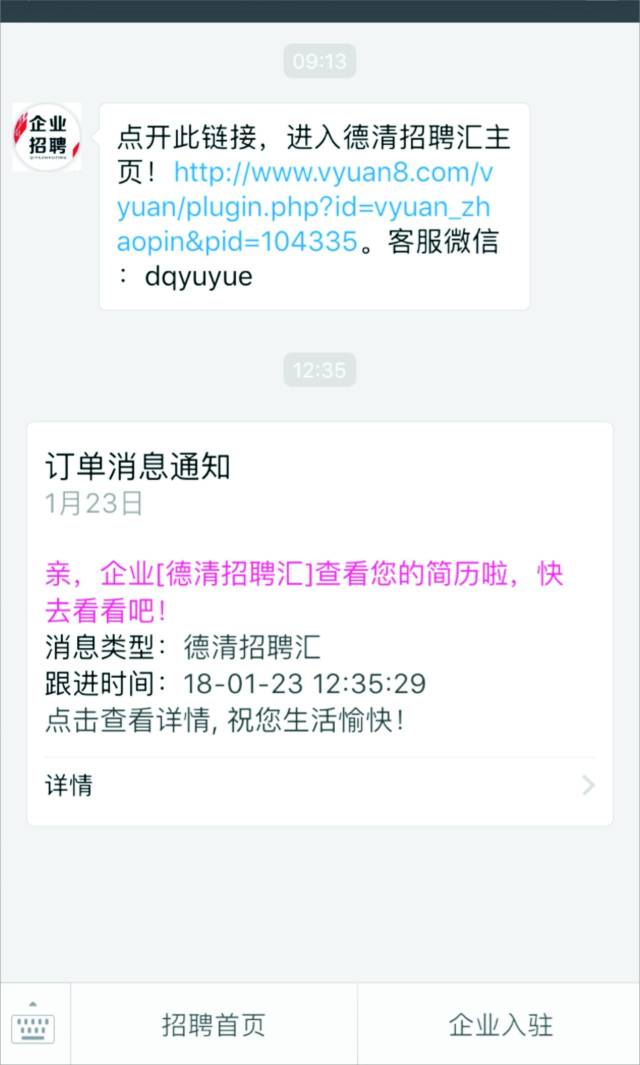
Task: Switch to keyboard input mode
Action: click(x=35, y=1024)
